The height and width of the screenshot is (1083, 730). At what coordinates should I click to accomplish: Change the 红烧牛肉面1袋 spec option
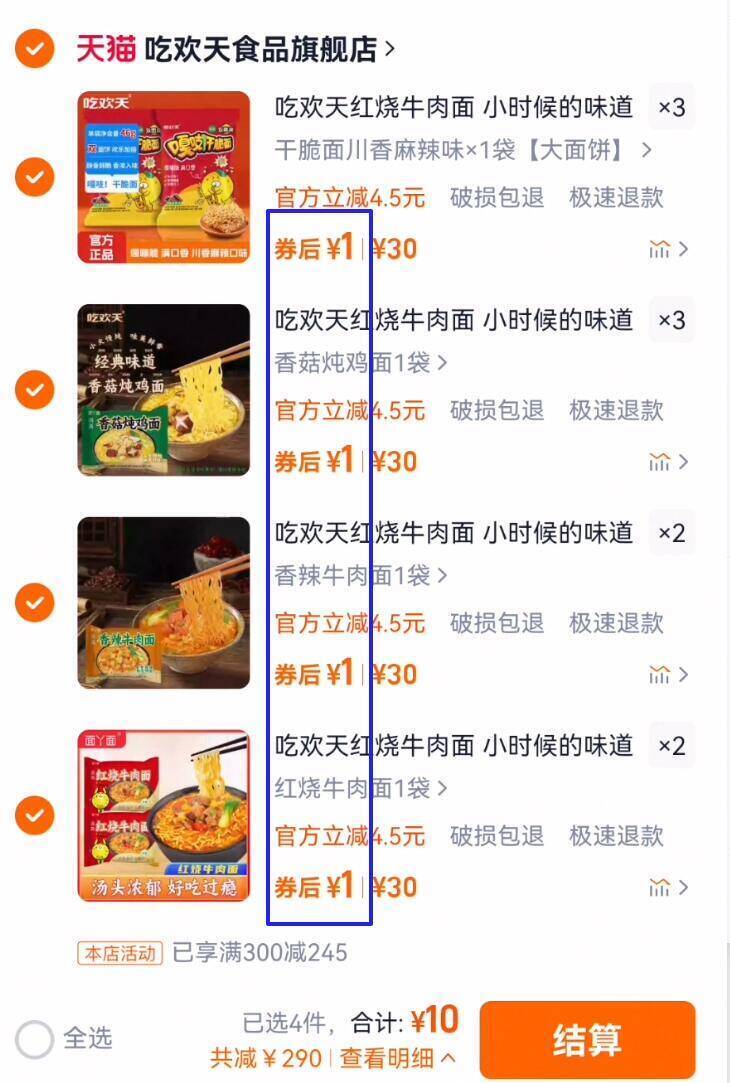(x=361, y=788)
